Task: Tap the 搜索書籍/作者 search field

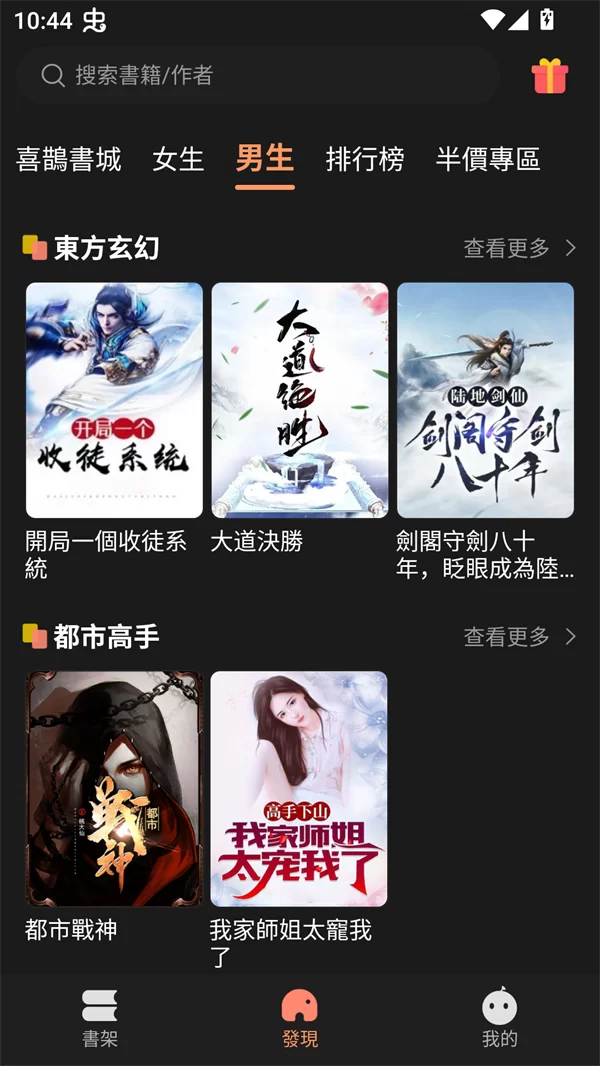Action: tap(258, 76)
